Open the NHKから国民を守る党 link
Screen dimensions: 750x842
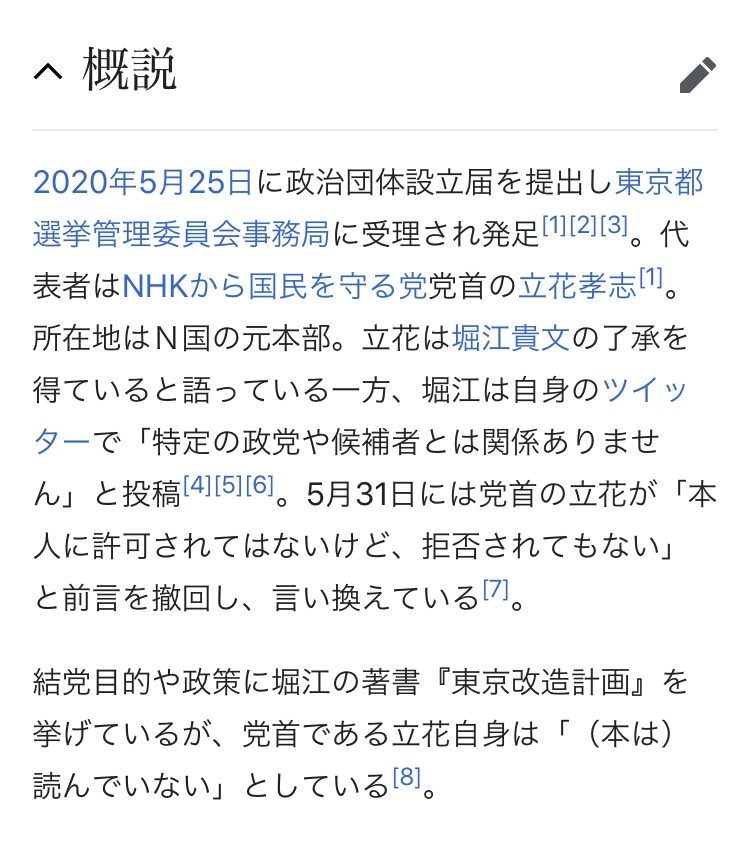click(x=275, y=286)
